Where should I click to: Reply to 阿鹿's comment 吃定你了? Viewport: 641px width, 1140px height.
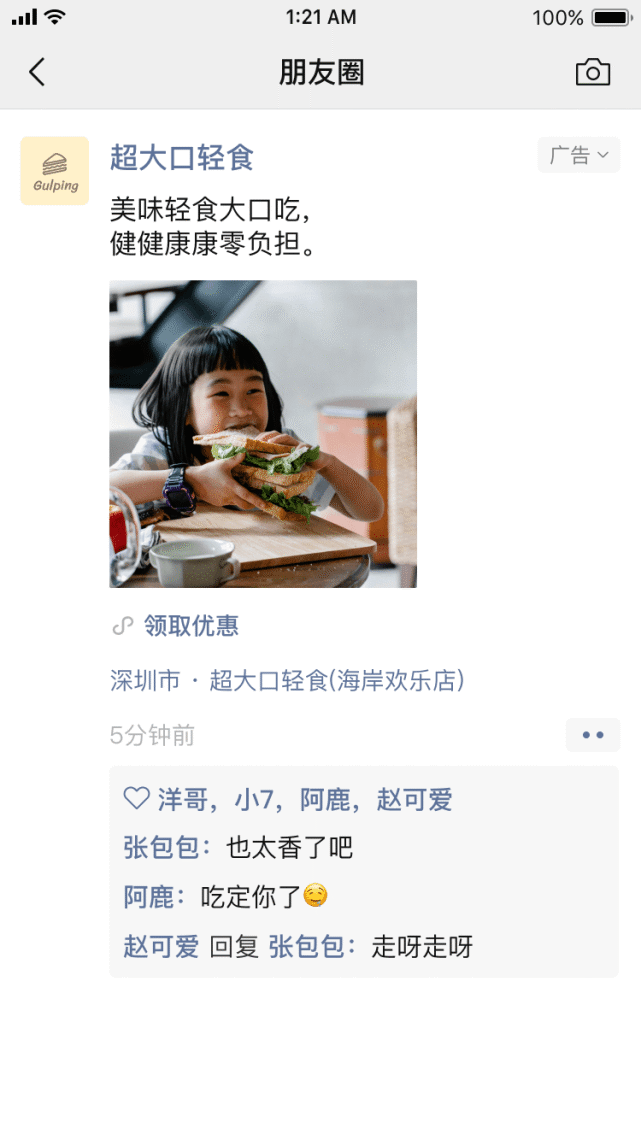tap(252, 897)
